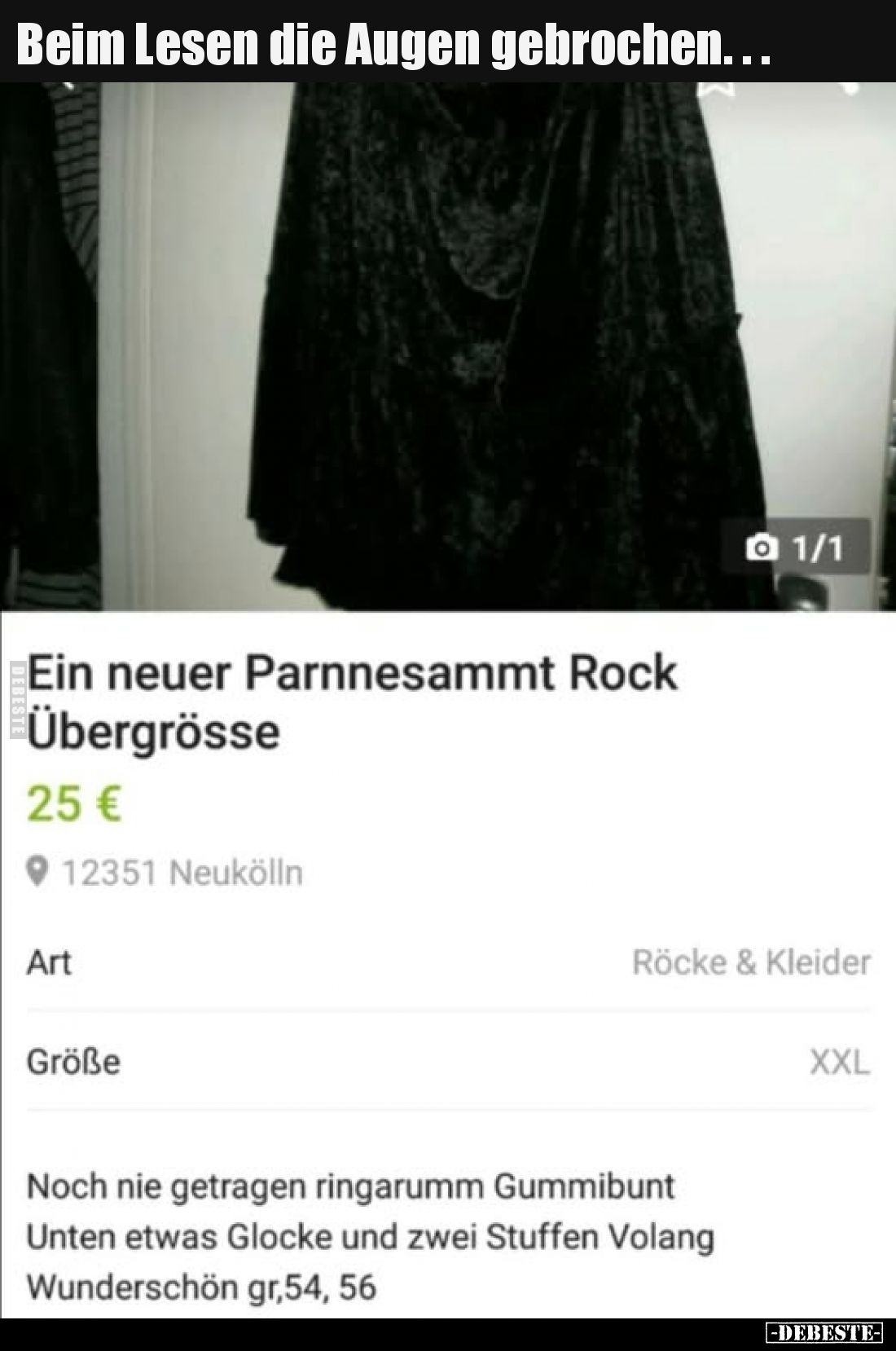Select the location pin icon beside Neukölln
The image size is (896, 1351).
pos(37,872)
